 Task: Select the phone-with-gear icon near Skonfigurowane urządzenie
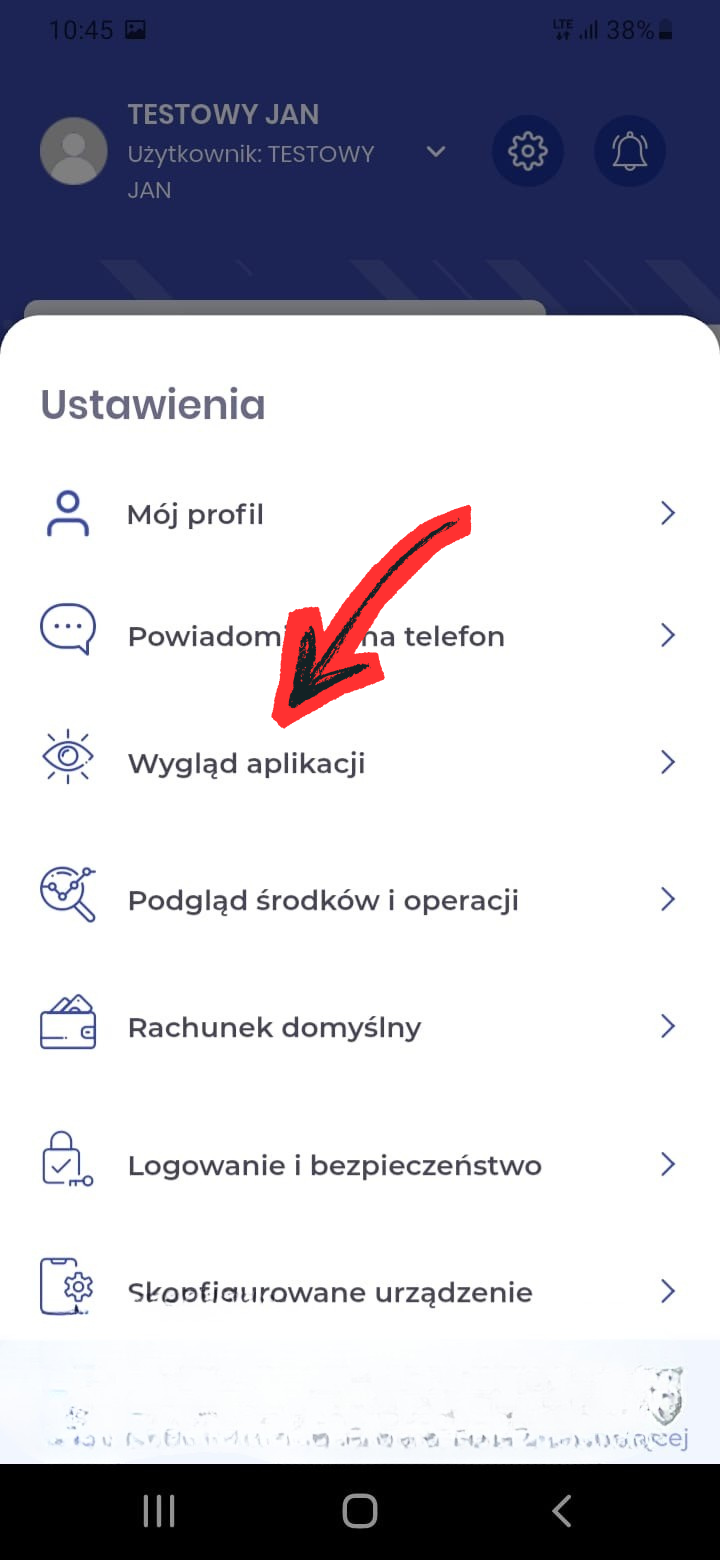pos(67,1288)
